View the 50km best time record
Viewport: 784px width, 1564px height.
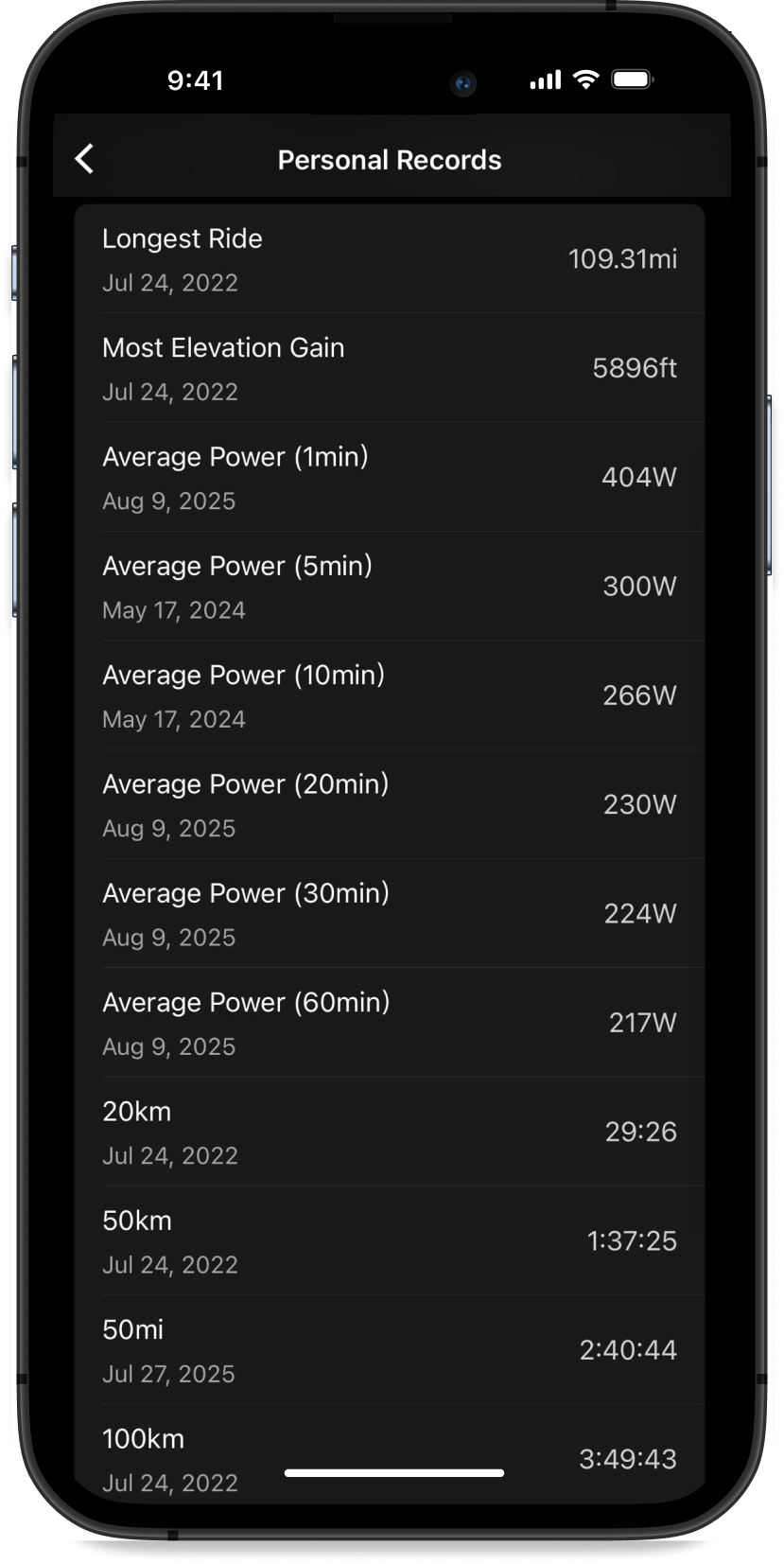(389, 1241)
